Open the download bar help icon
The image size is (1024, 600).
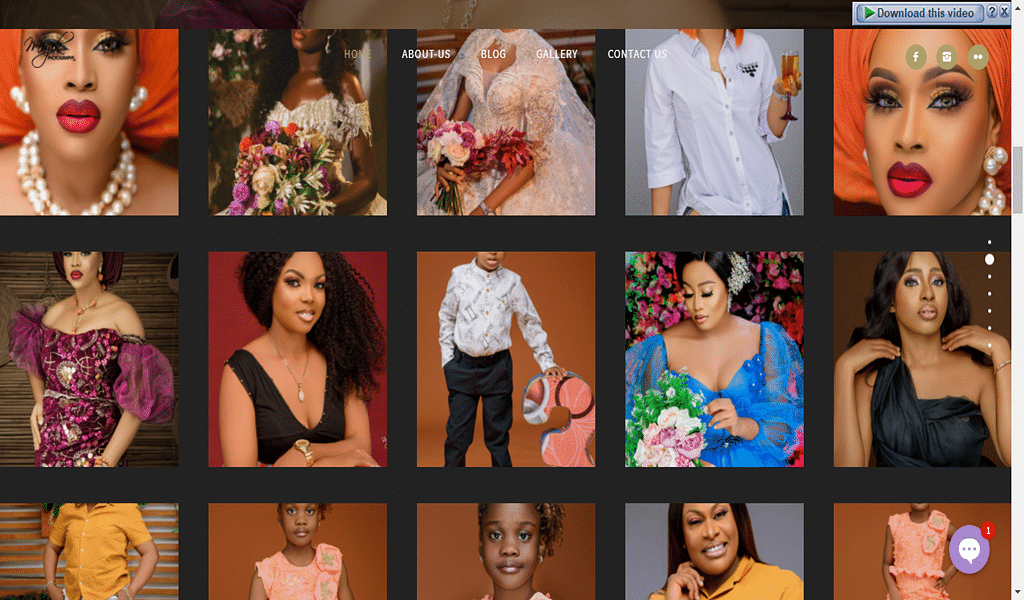[x=991, y=12]
